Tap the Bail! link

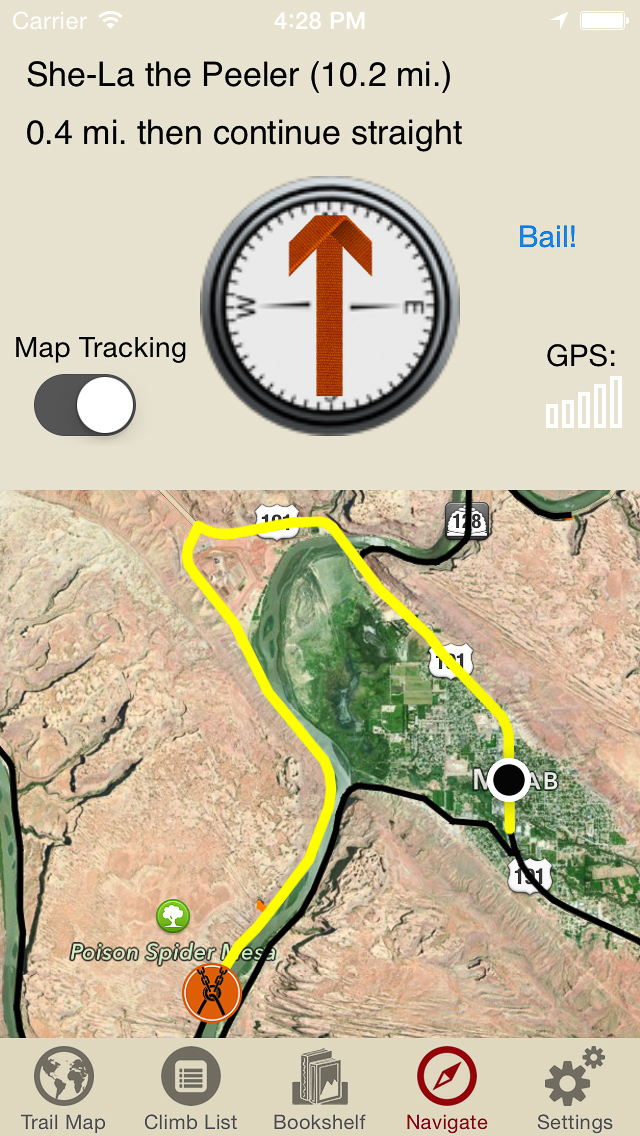547,237
